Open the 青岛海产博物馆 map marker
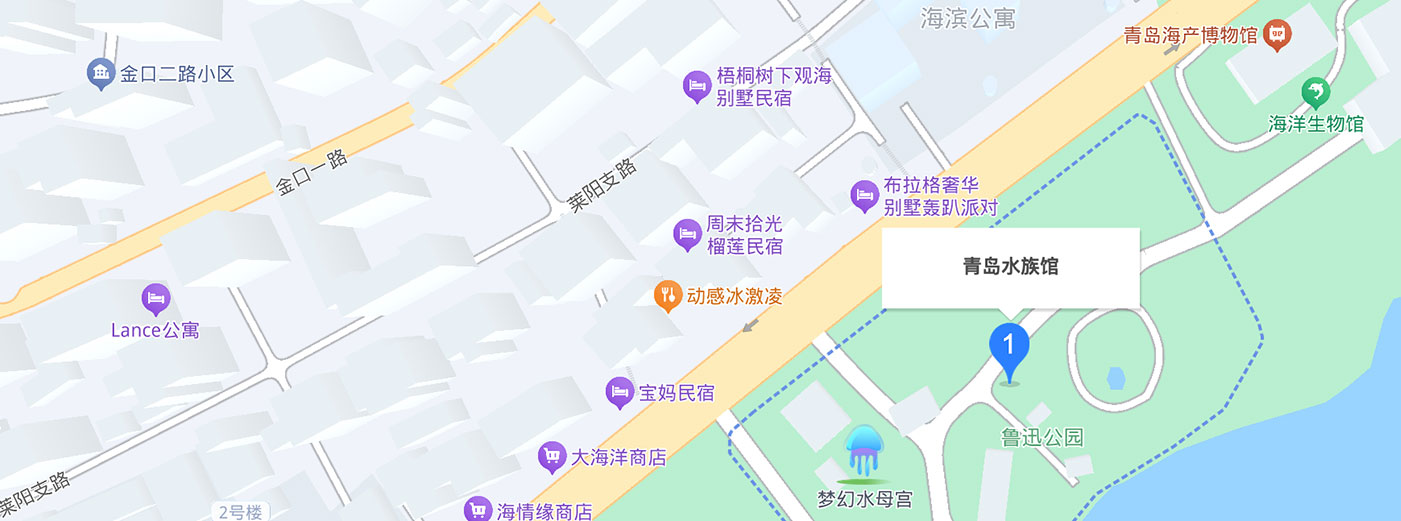The image size is (1401, 521). click(1277, 36)
